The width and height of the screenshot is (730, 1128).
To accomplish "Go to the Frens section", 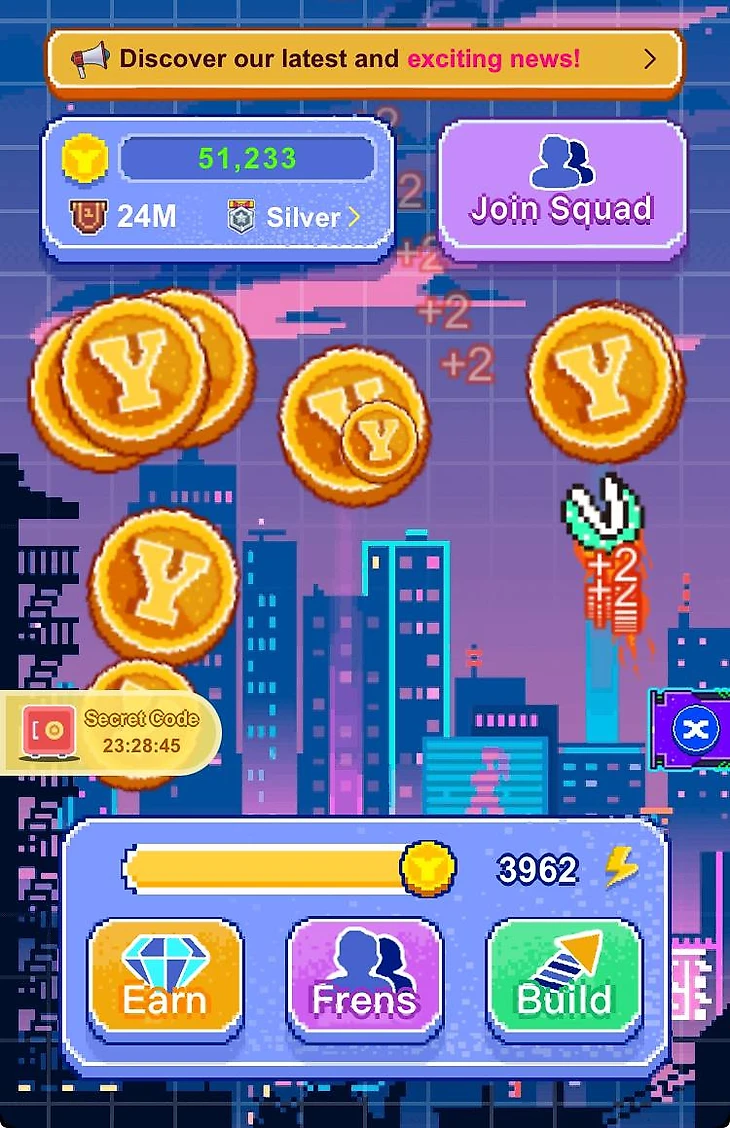I will [x=364, y=981].
